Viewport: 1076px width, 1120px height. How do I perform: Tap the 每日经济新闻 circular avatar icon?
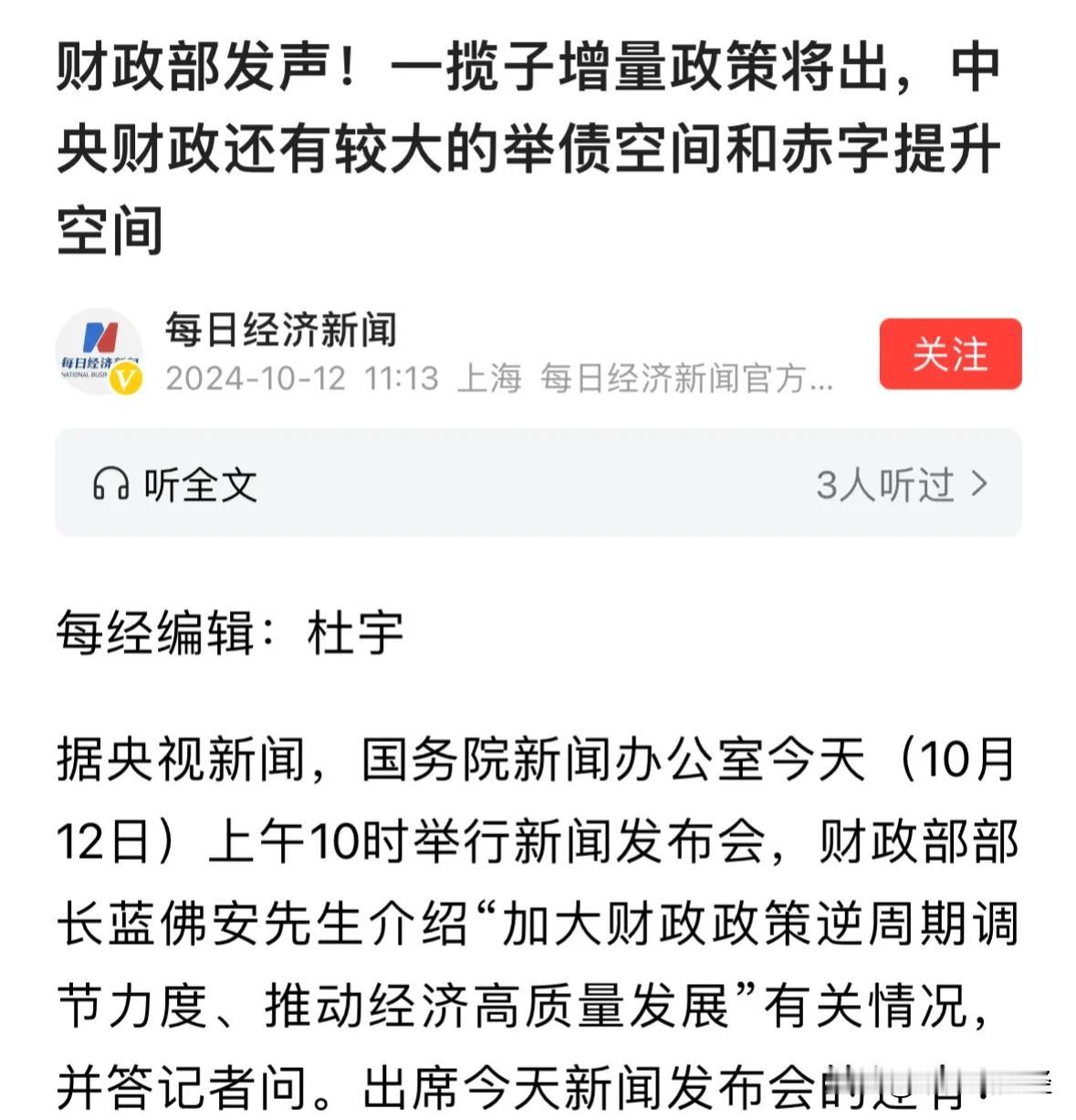tap(99, 353)
